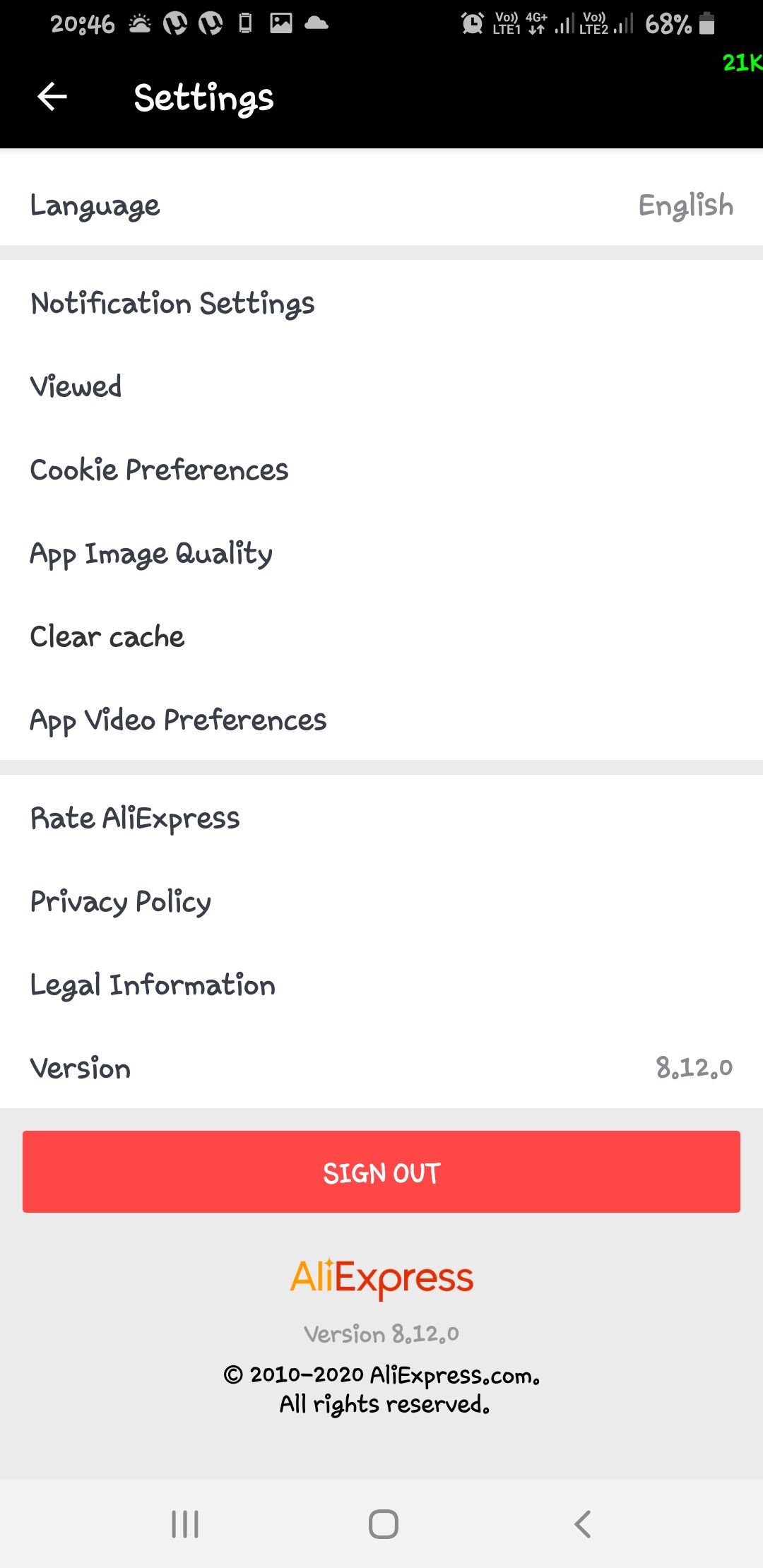Tap the SIGN OUT button
This screenshot has height=1568, width=763.
coord(381,1172)
